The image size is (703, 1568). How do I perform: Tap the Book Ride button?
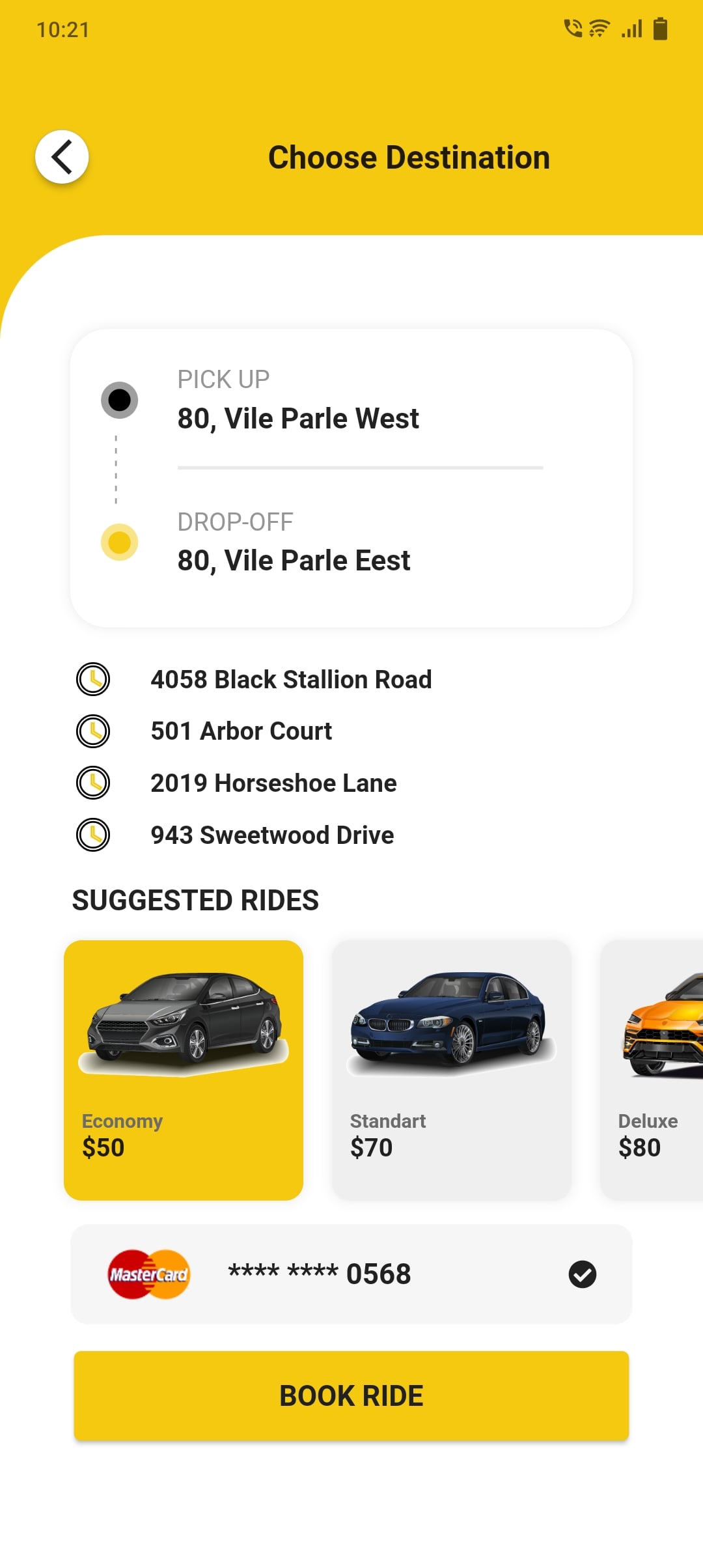point(351,1395)
